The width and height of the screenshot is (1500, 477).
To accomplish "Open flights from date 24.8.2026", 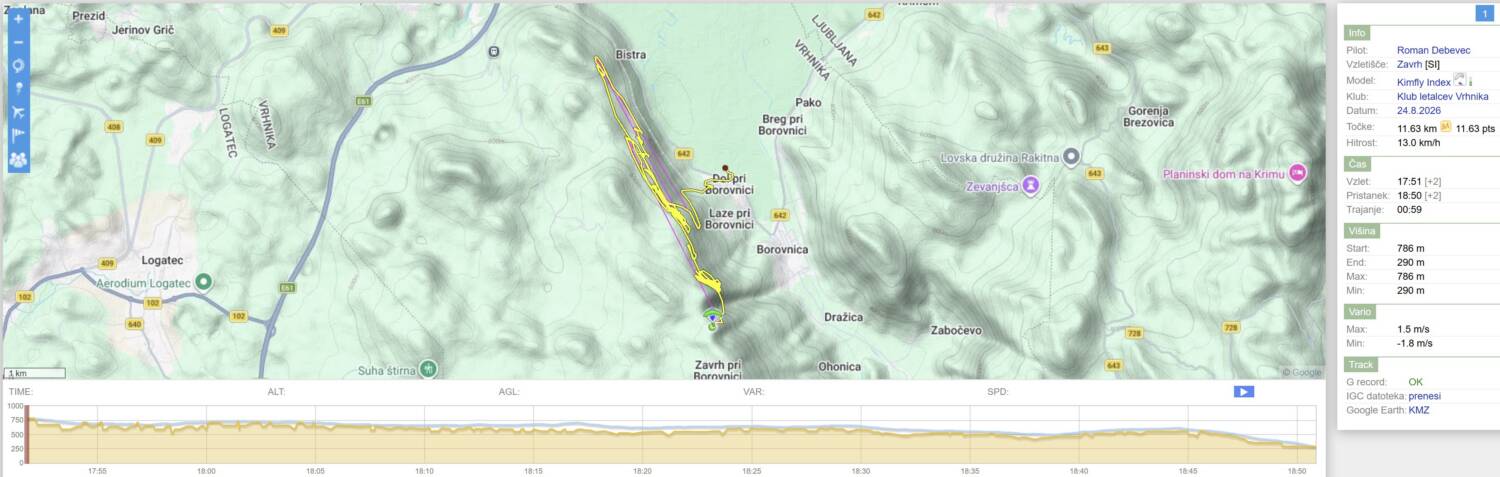I will click(1419, 111).
